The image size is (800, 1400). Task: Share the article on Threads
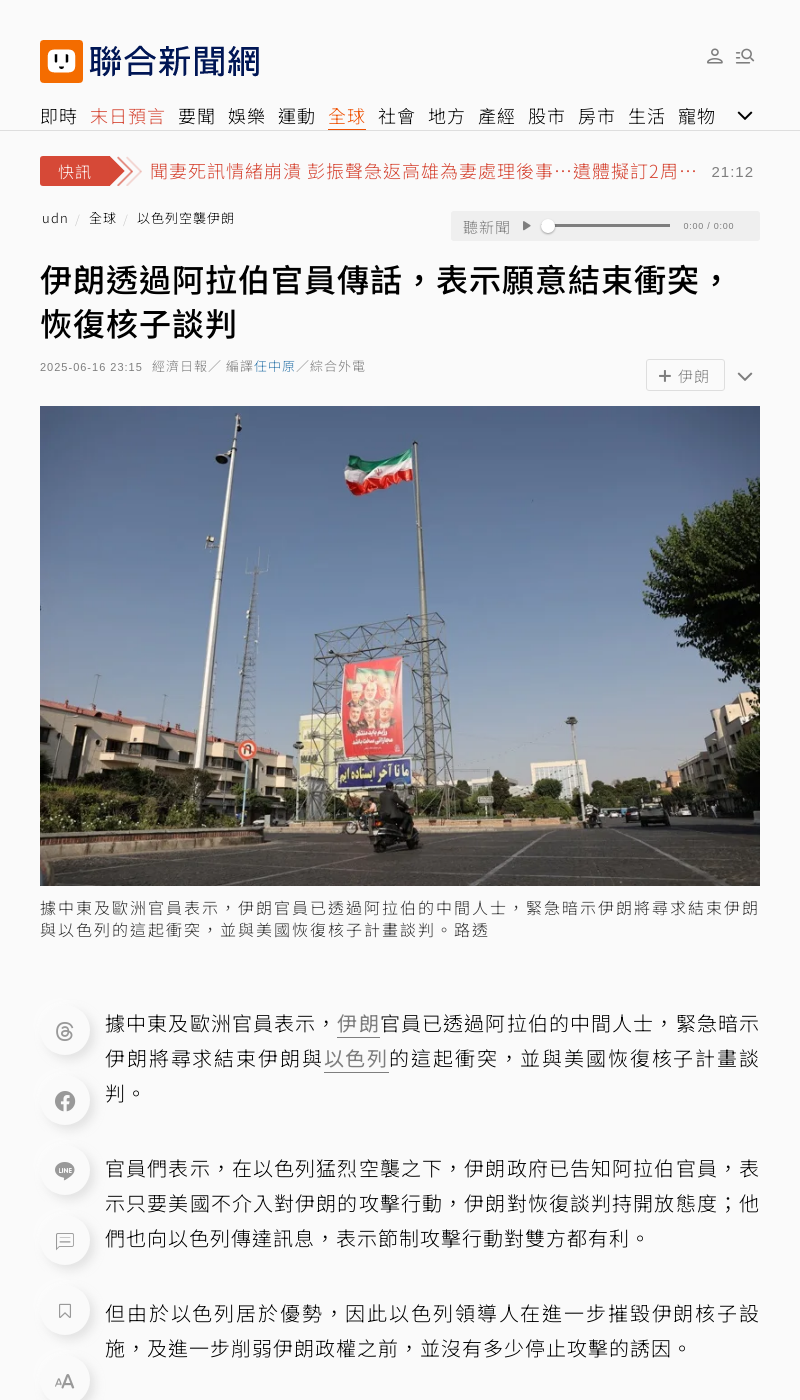pyautogui.click(x=65, y=1031)
